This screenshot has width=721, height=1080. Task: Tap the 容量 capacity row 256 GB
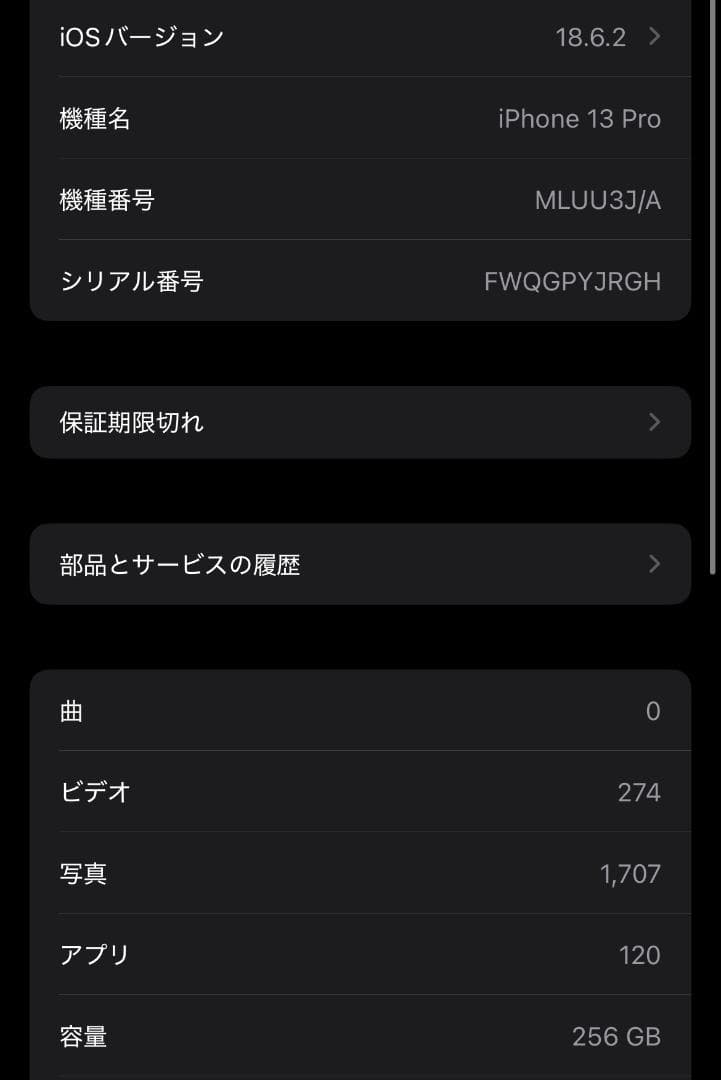[360, 1037]
